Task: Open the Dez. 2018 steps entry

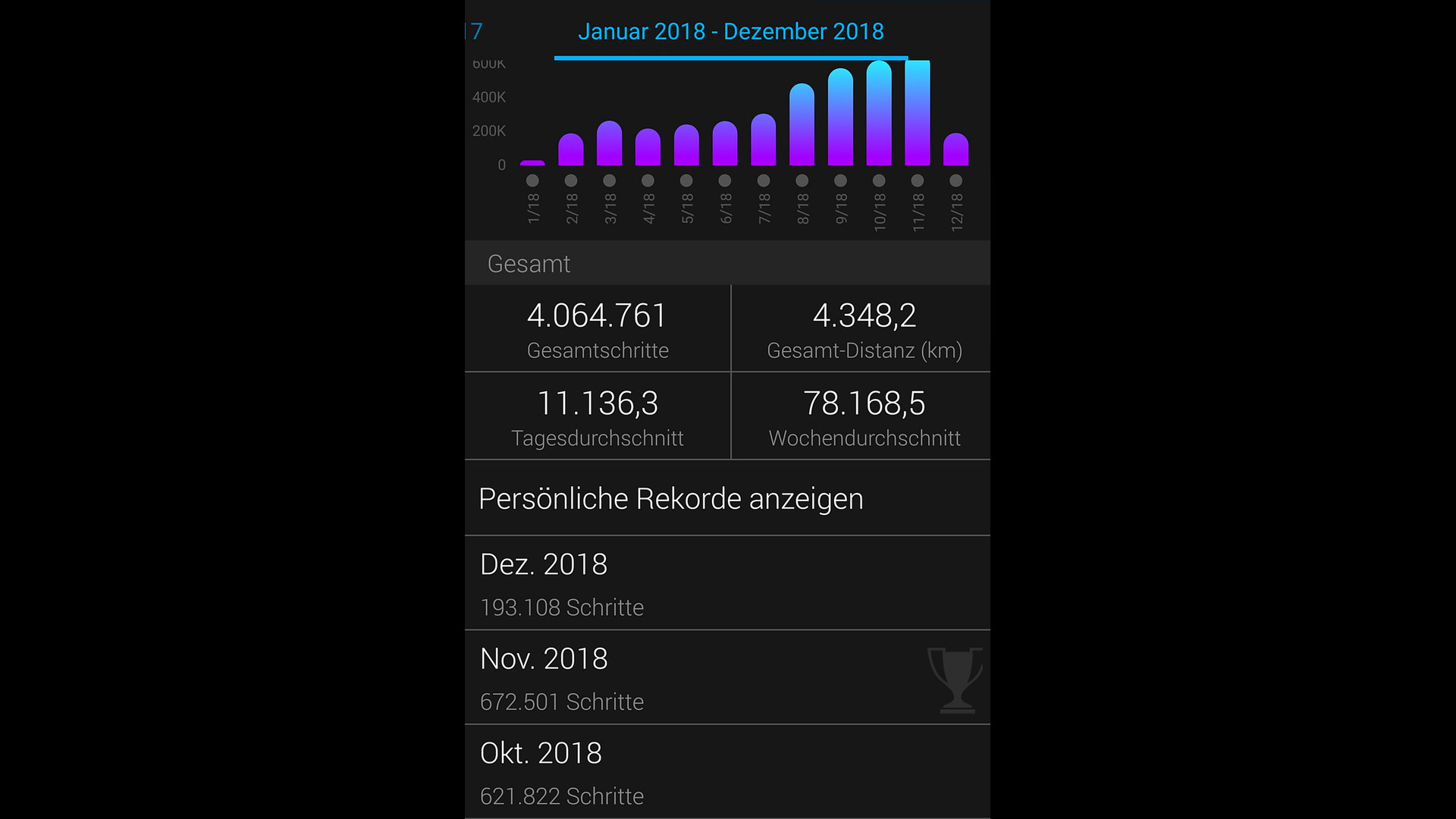Action: (x=726, y=584)
